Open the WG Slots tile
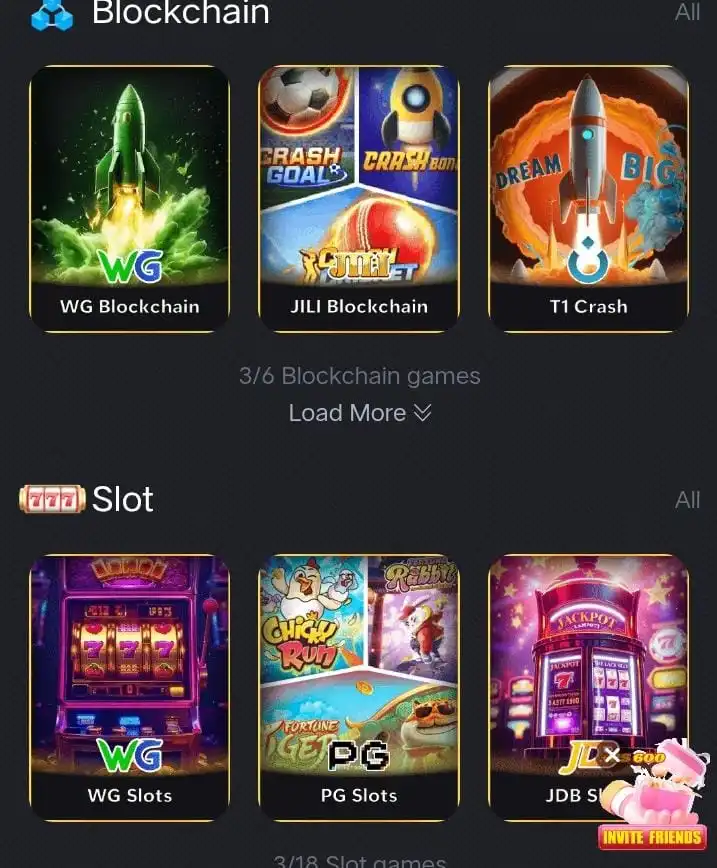 (x=130, y=687)
